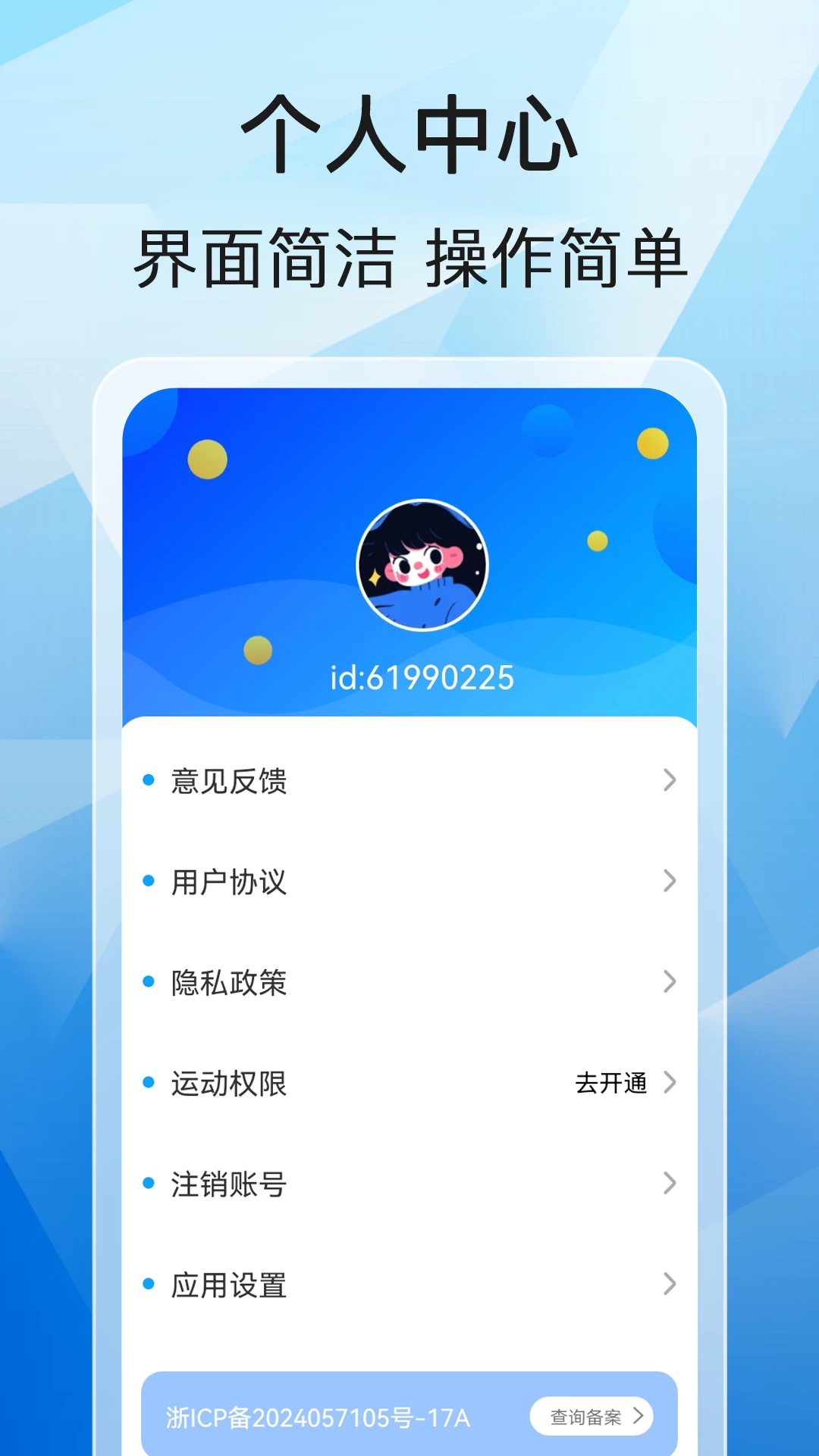The height and width of the screenshot is (1456, 819).
Task: Select the user ID text id:61990225
Action: [422, 679]
